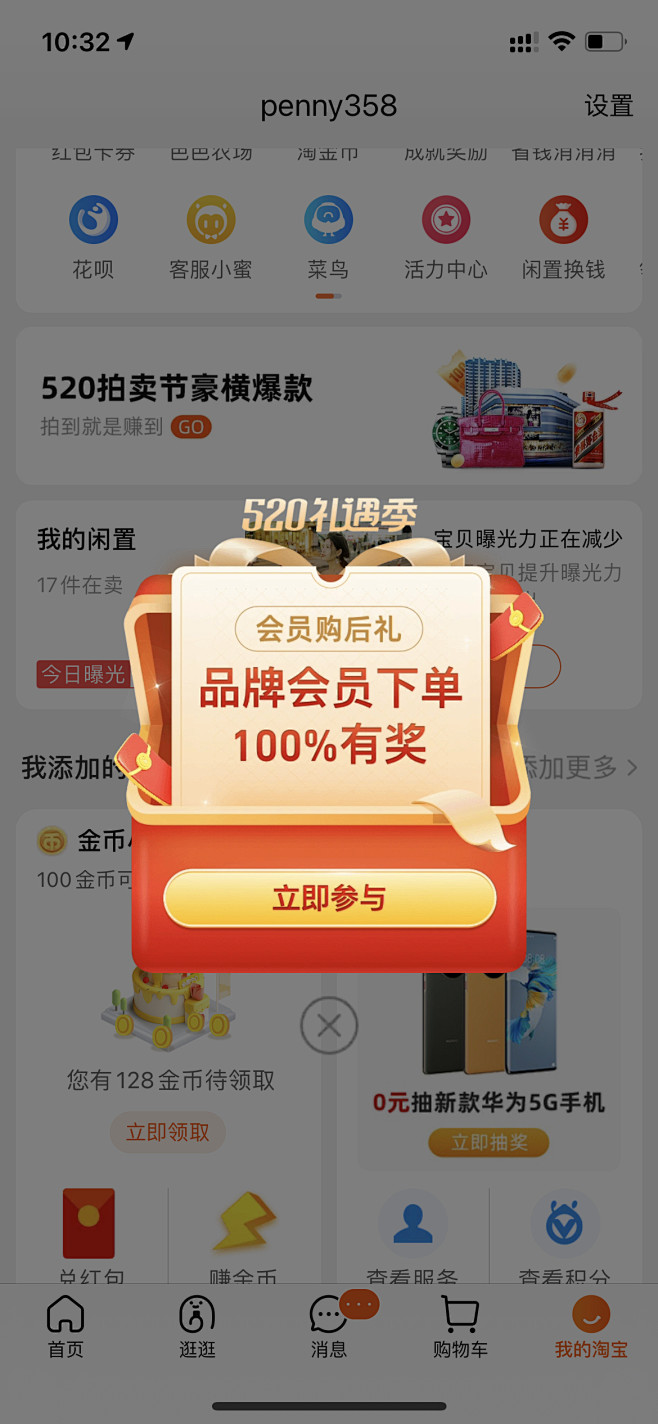
Task: Open the 消息 messages tab
Action: point(328,1326)
